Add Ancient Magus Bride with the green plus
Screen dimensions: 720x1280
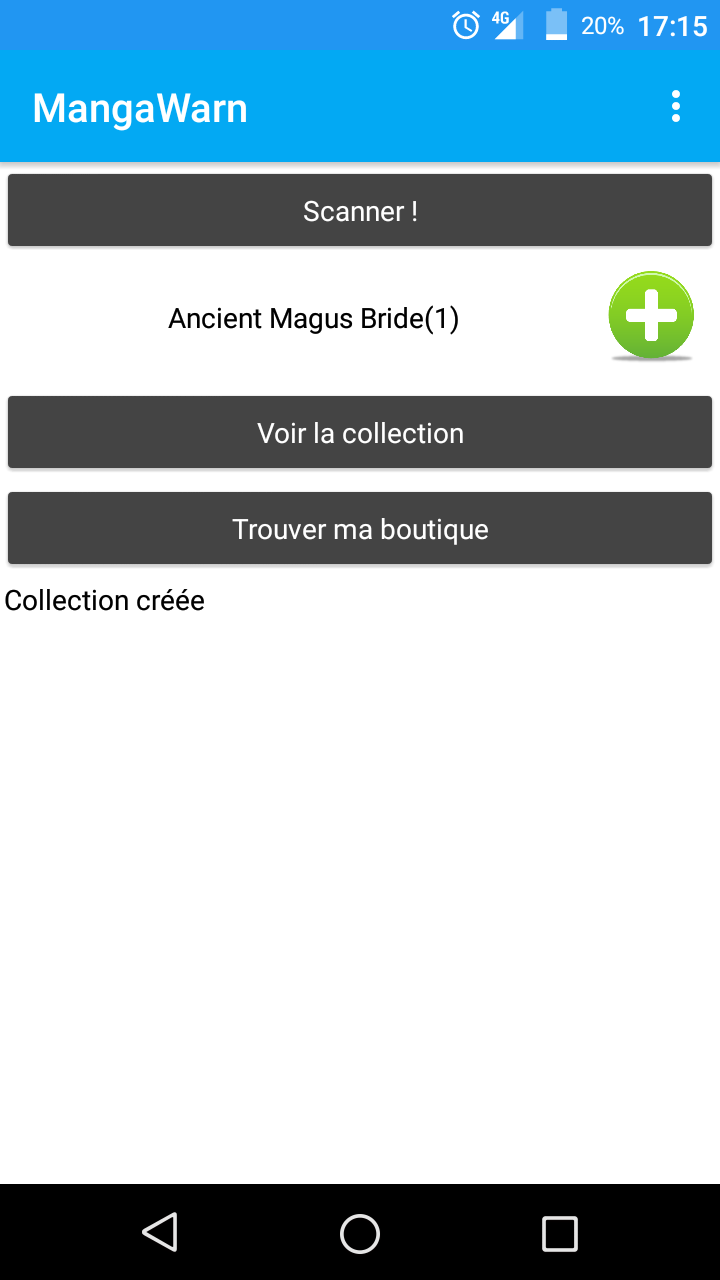pos(651,317)
